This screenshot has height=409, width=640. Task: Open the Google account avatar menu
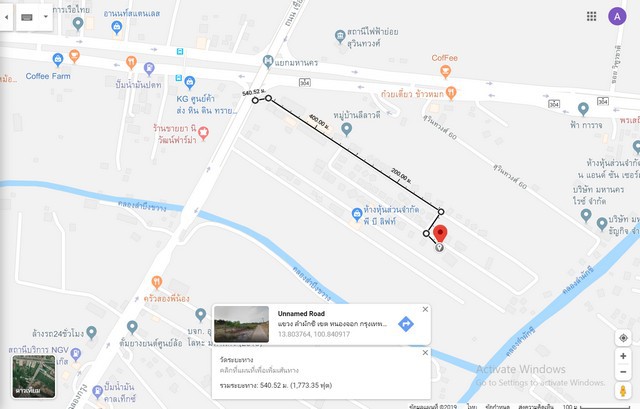pyautogui.click(x=617, y=16)
